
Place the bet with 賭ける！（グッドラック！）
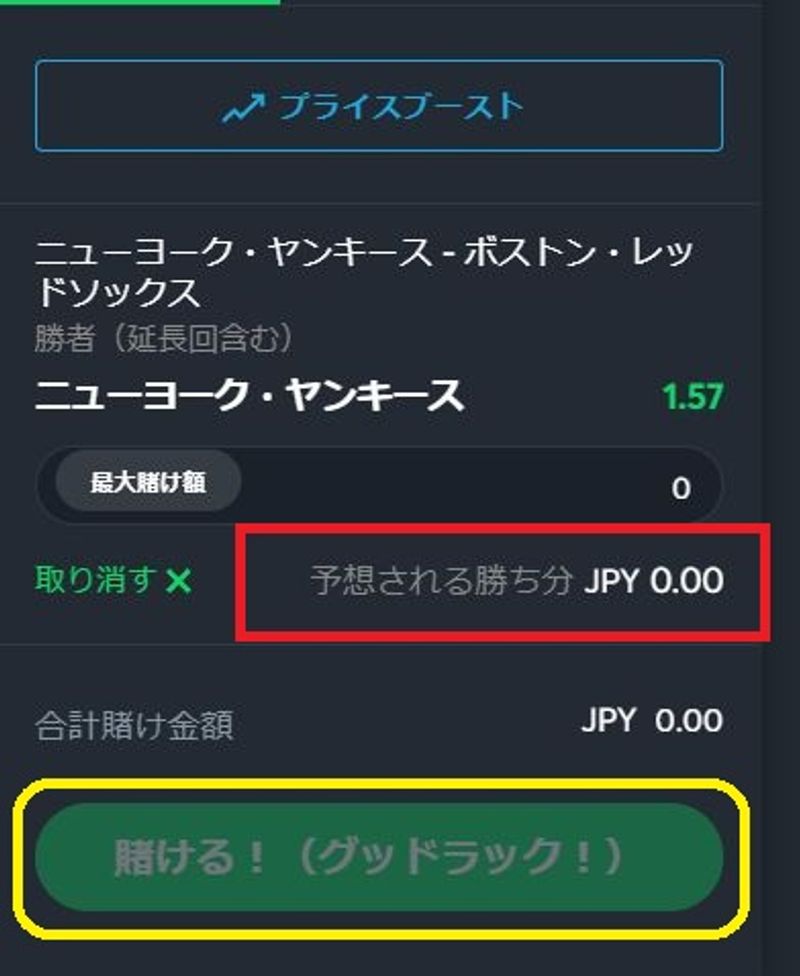(x=378, y=857)
